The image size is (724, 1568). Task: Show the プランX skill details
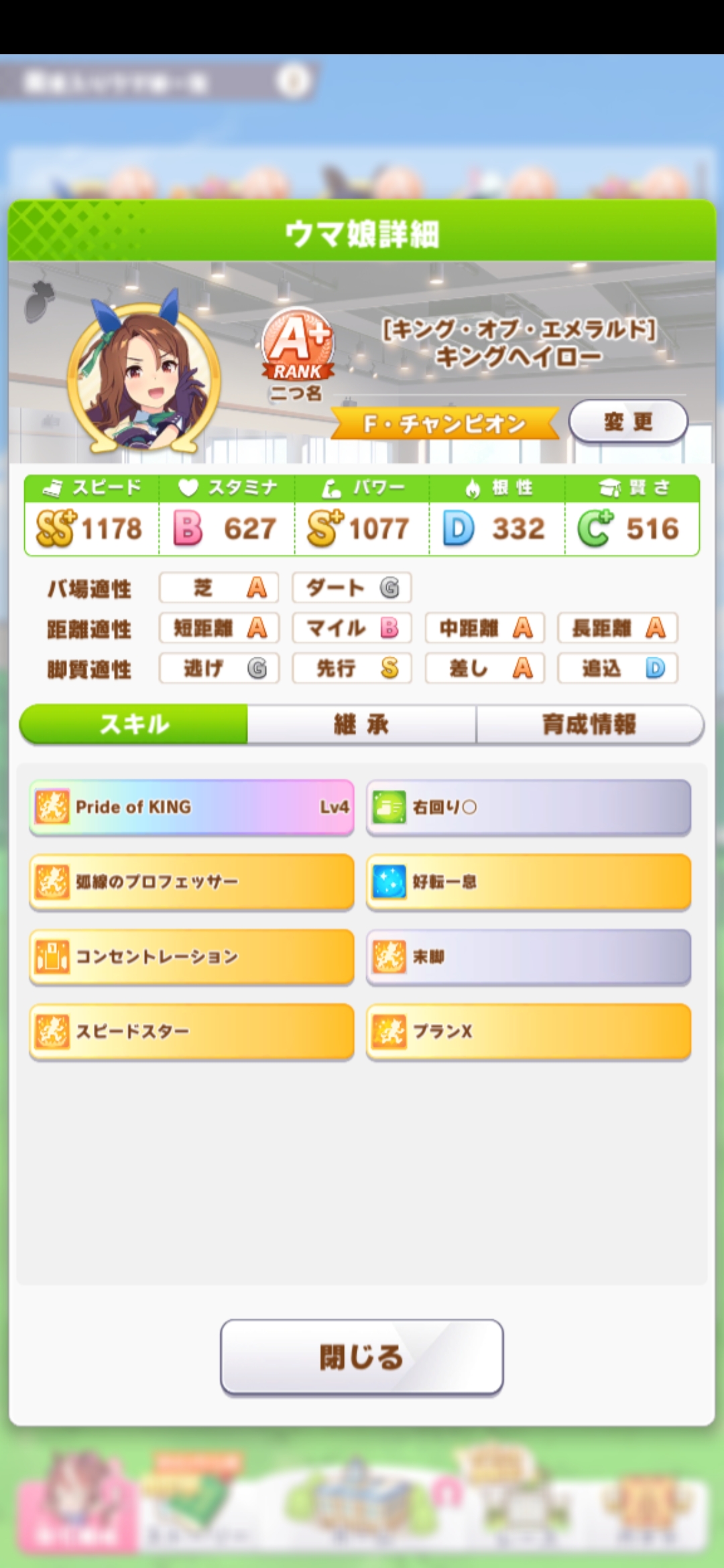click(528, 1031)
